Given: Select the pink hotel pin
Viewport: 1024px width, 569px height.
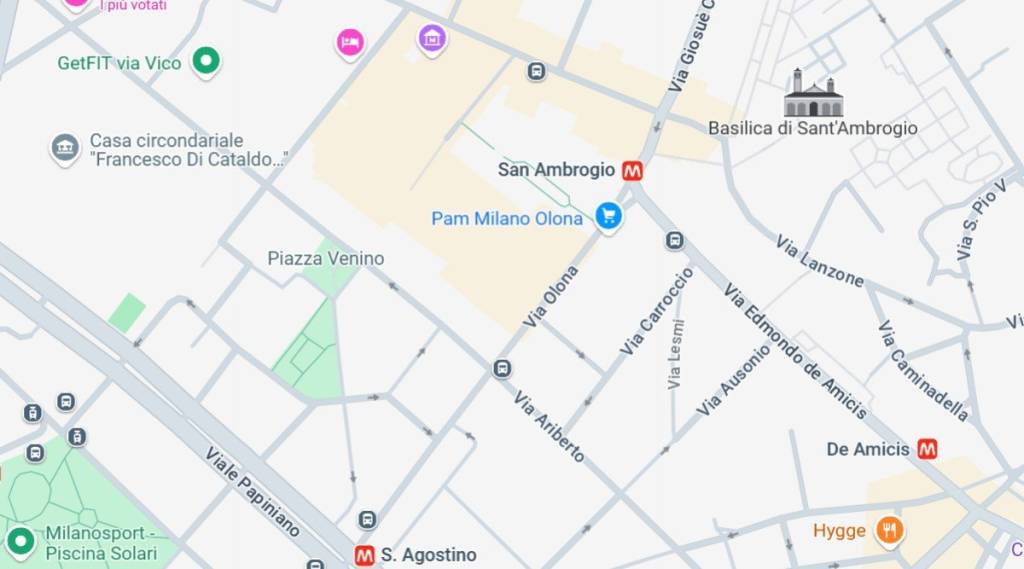Looking at the screenshot, I should (349, 41).
